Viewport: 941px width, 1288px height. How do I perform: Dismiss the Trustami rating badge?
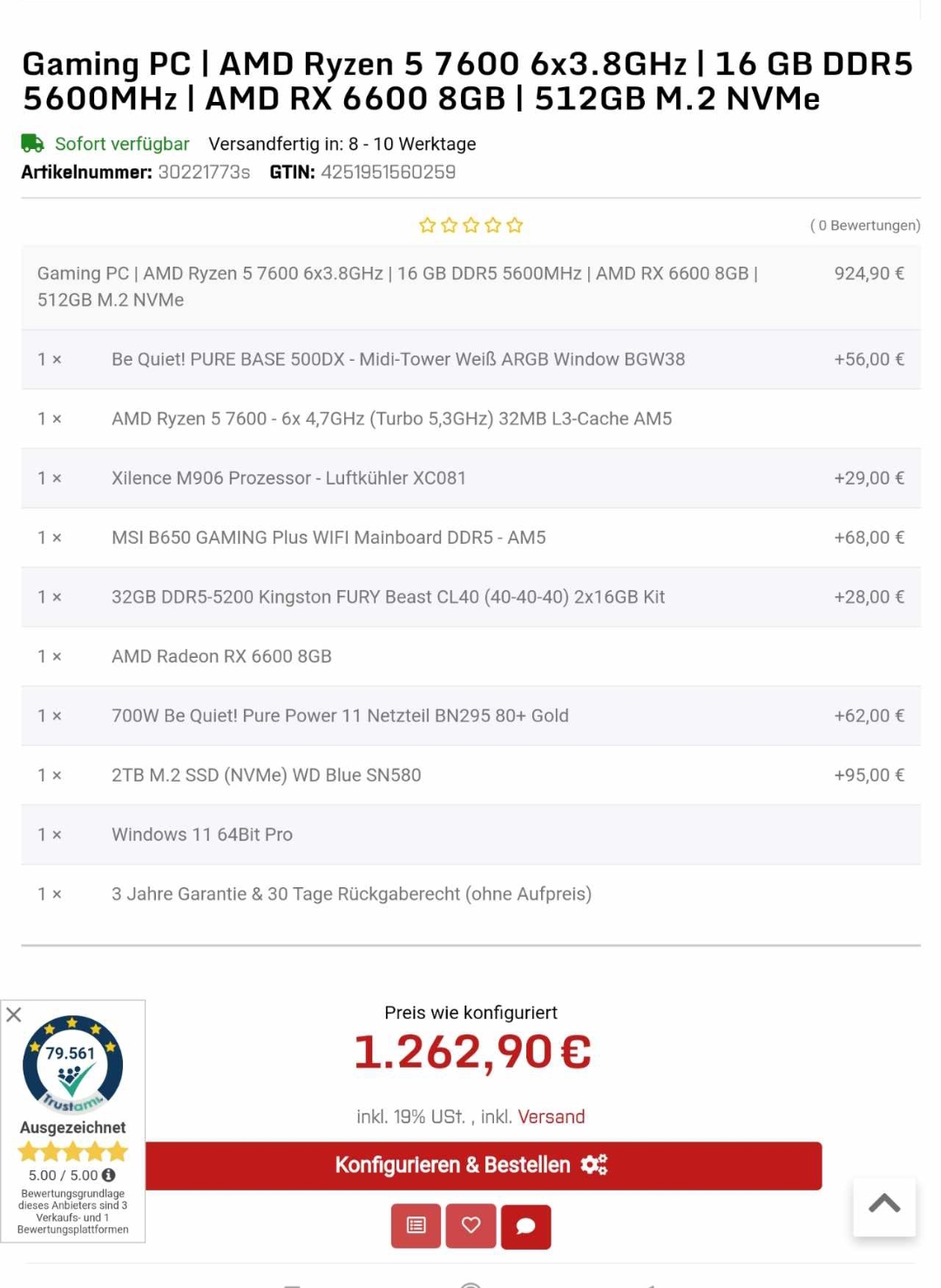click(14, 1014)
